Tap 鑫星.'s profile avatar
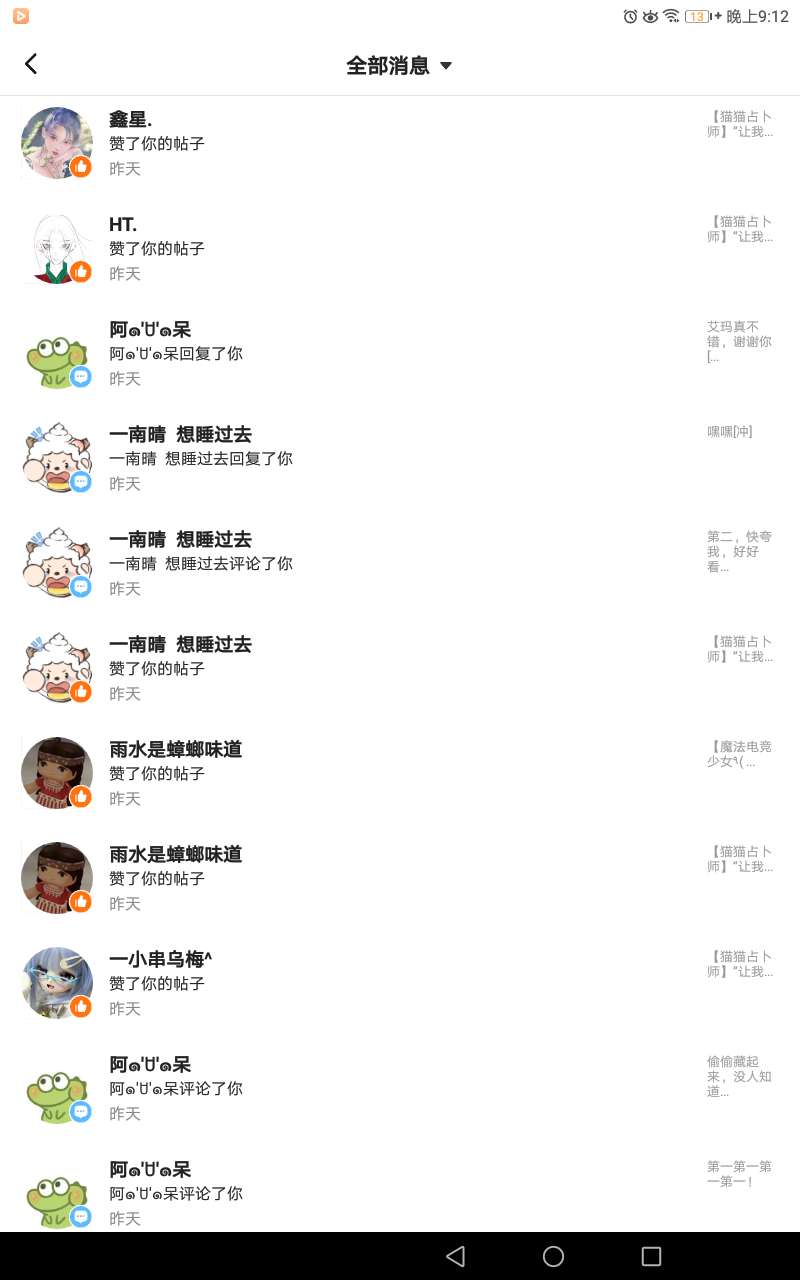This screenshot has height=1280, width=800. click(56, 142)
